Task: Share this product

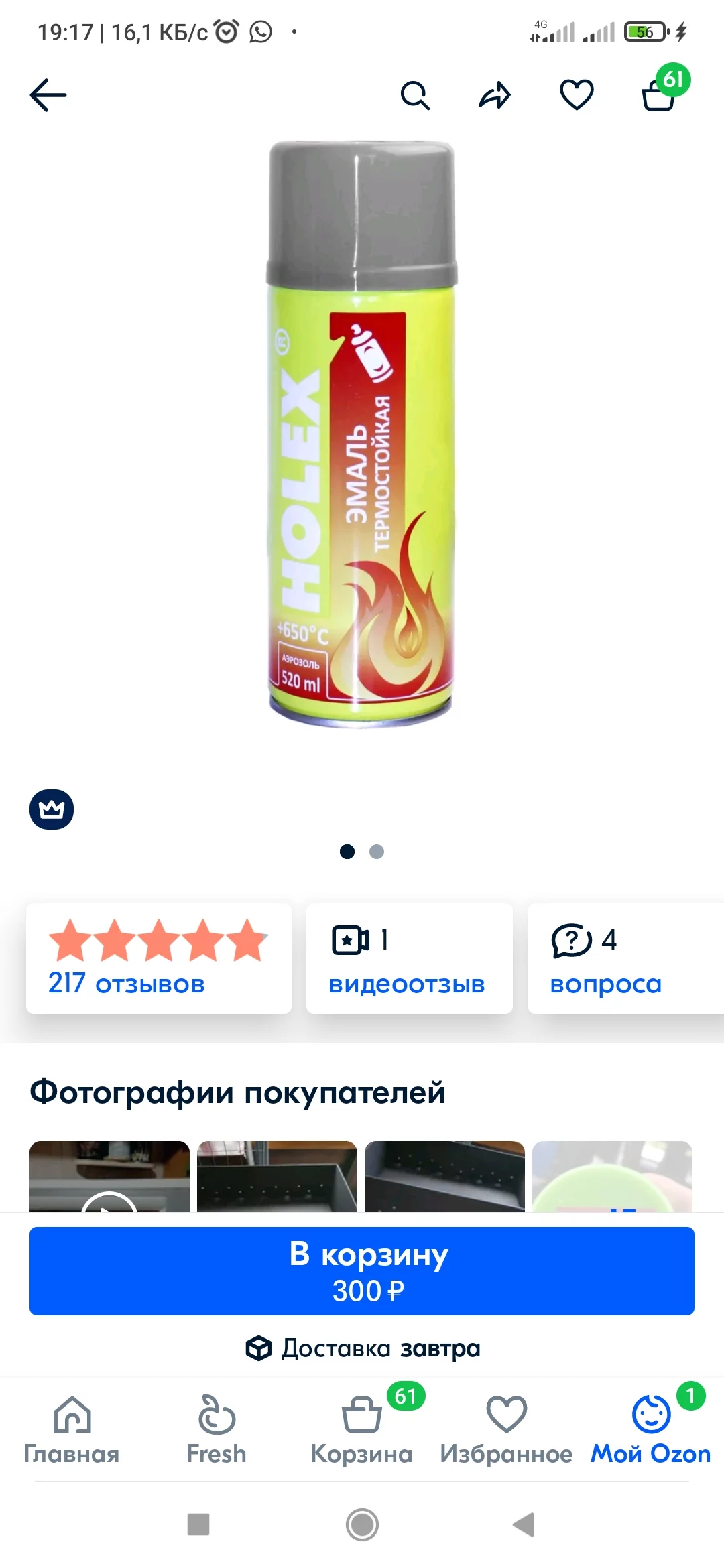Action: pyautogui.click(x=495, y=95)
